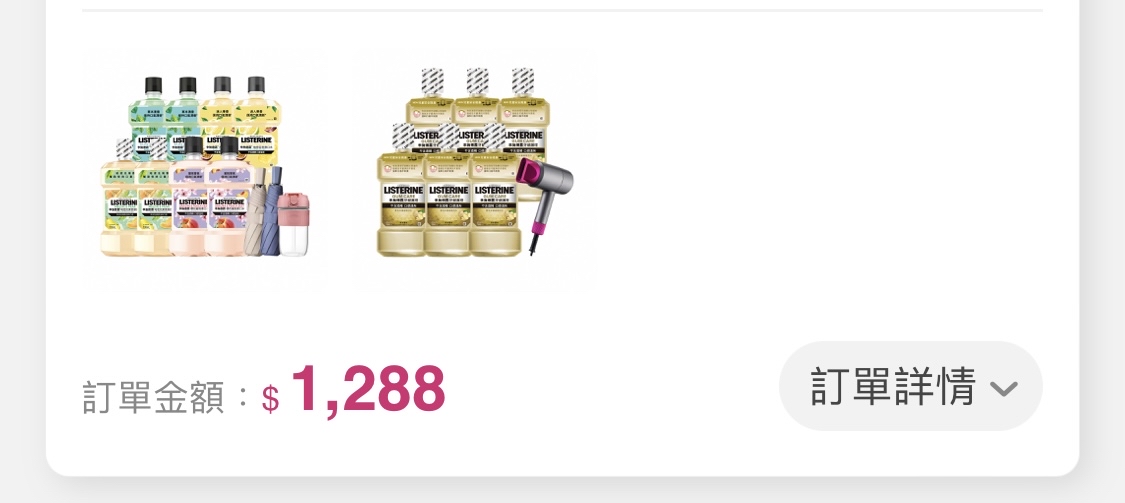
Task: Open the Listerine set with umbrella thumbnail
Action: (204, 168)
